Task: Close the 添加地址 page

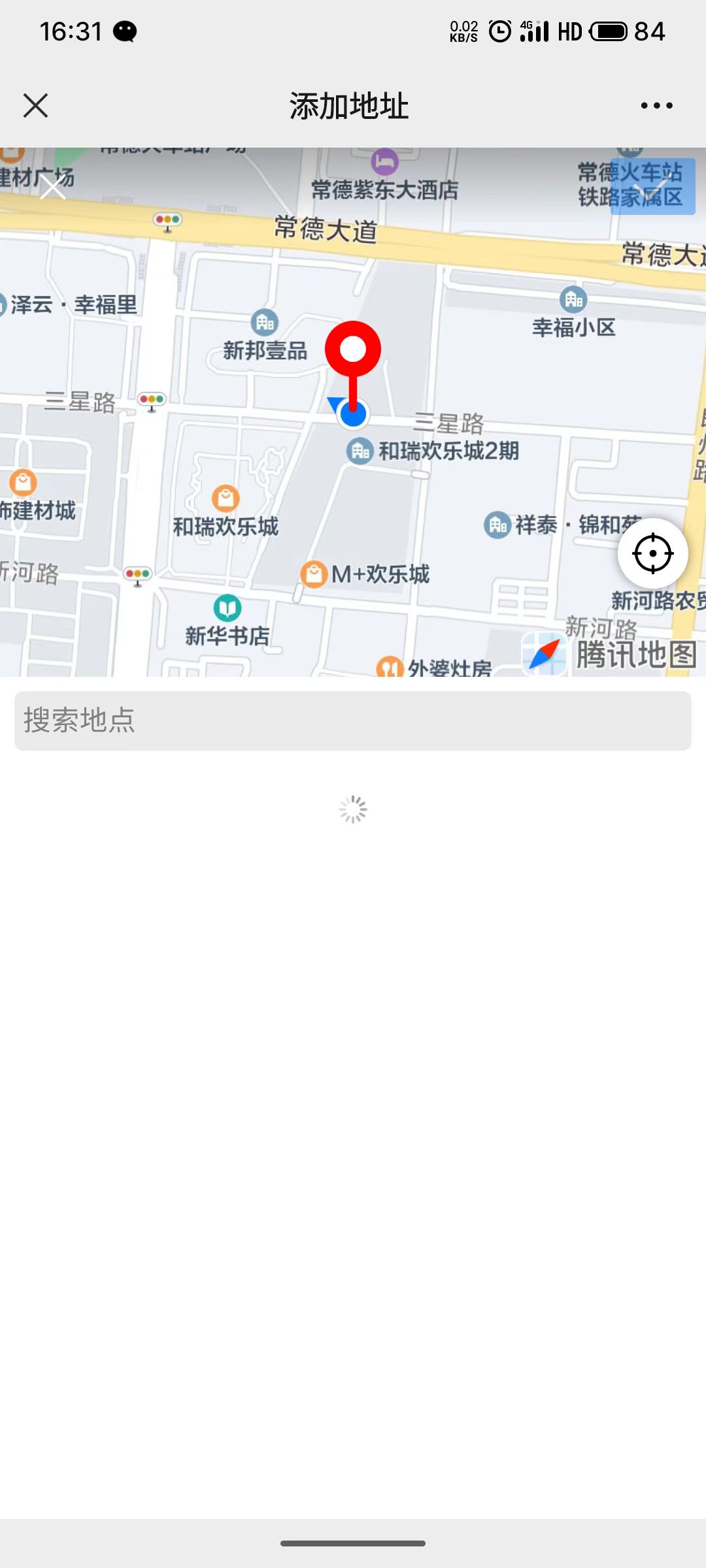Action: click(x=35, y=105)
